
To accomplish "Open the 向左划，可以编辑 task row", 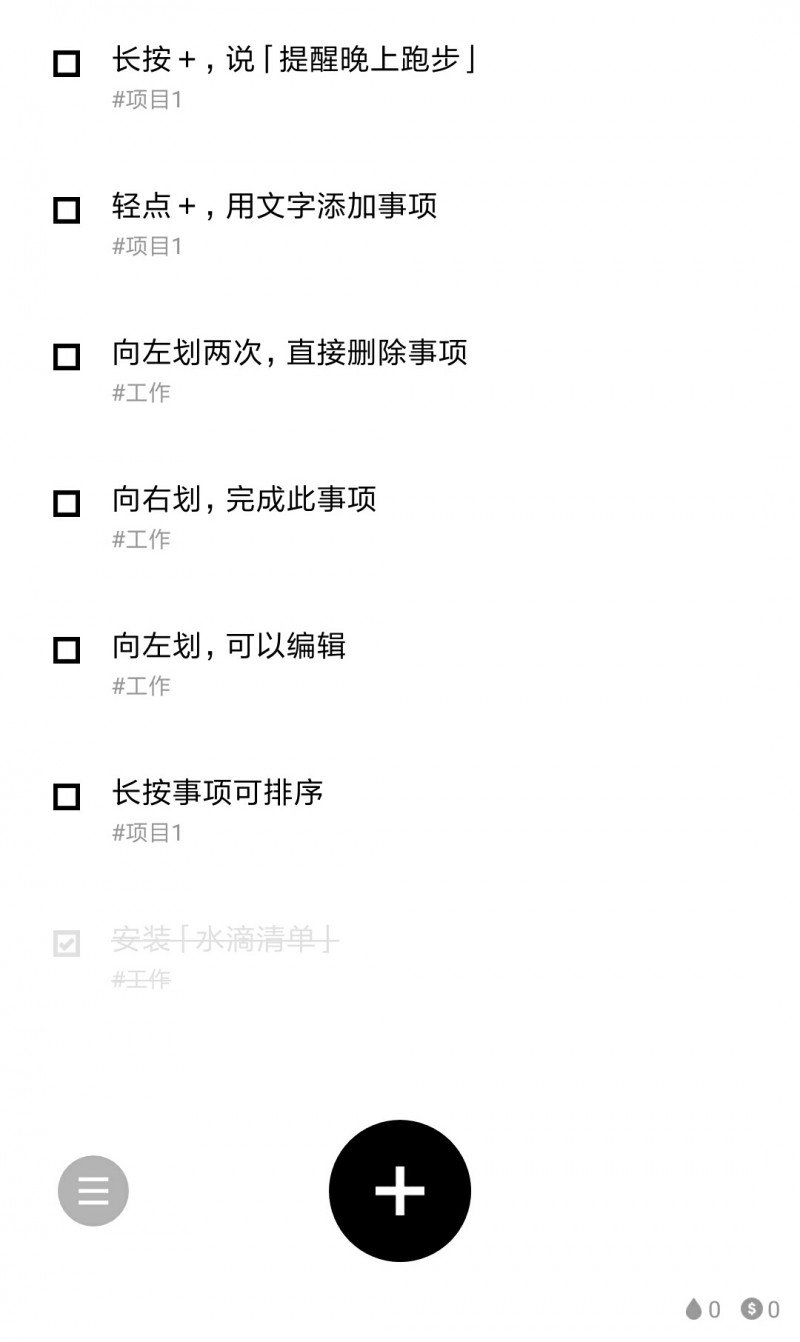I will point(230,646).
